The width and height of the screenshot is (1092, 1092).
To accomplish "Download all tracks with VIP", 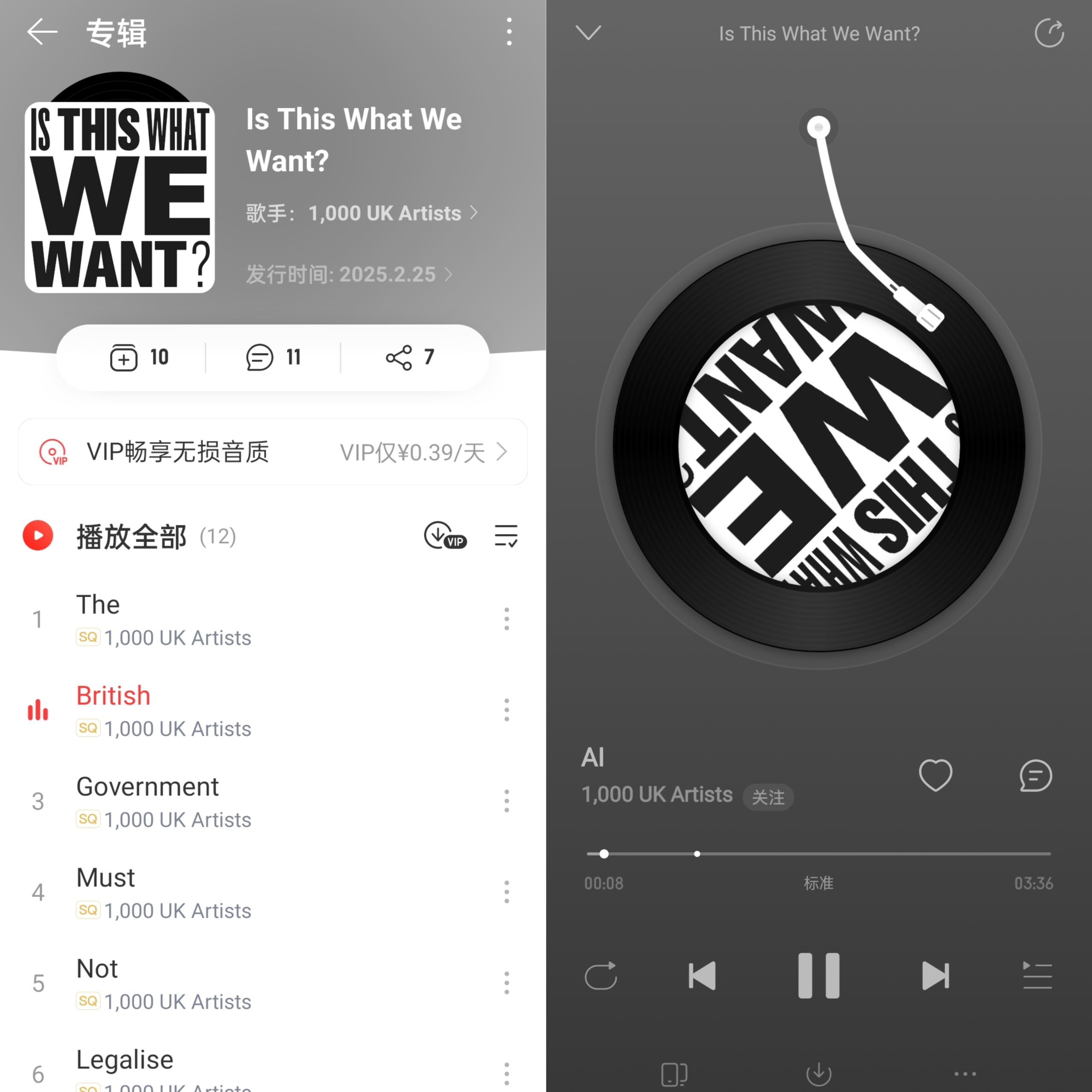I will point(445,535).
